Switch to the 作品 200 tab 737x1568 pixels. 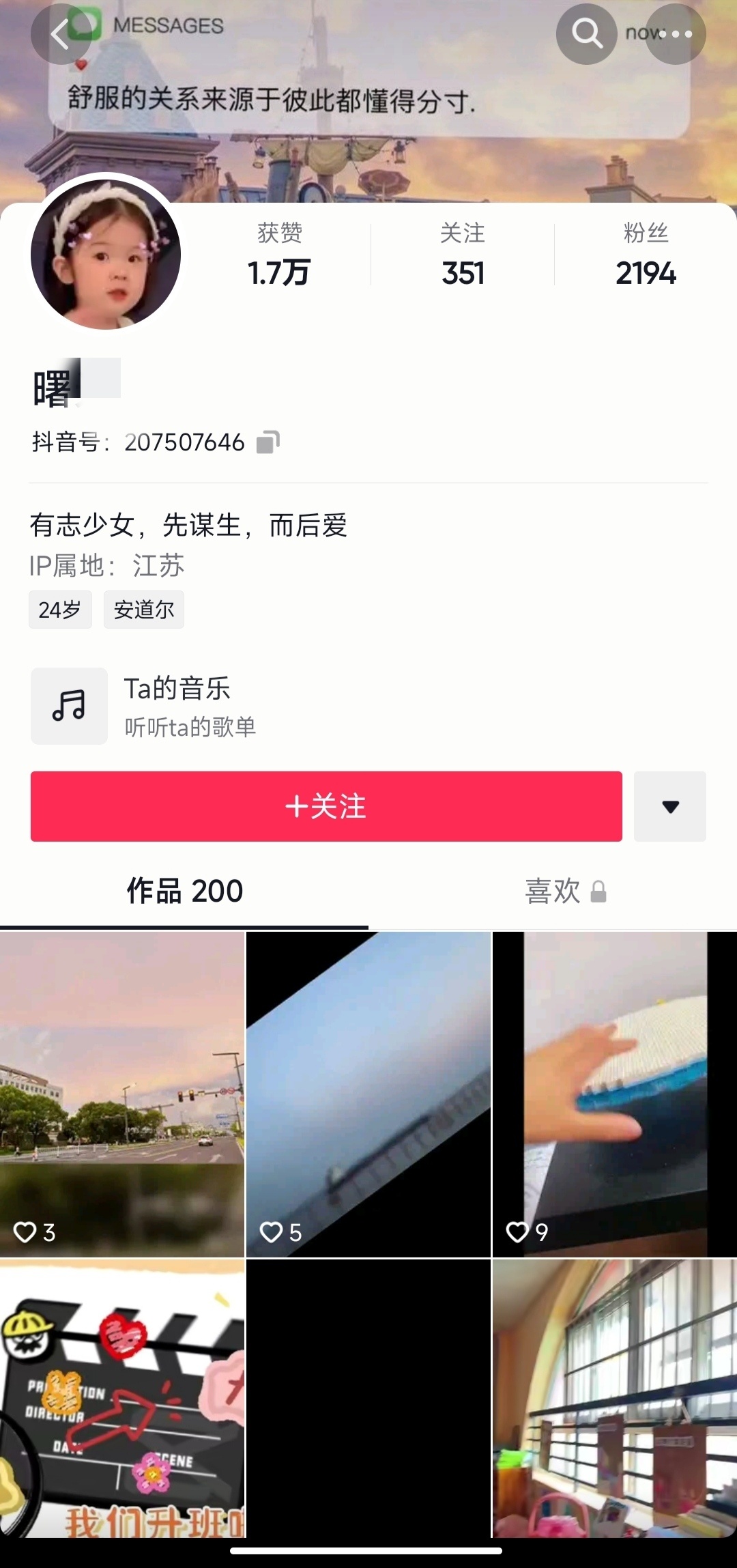pyautogui.click(x=184, y=891)
